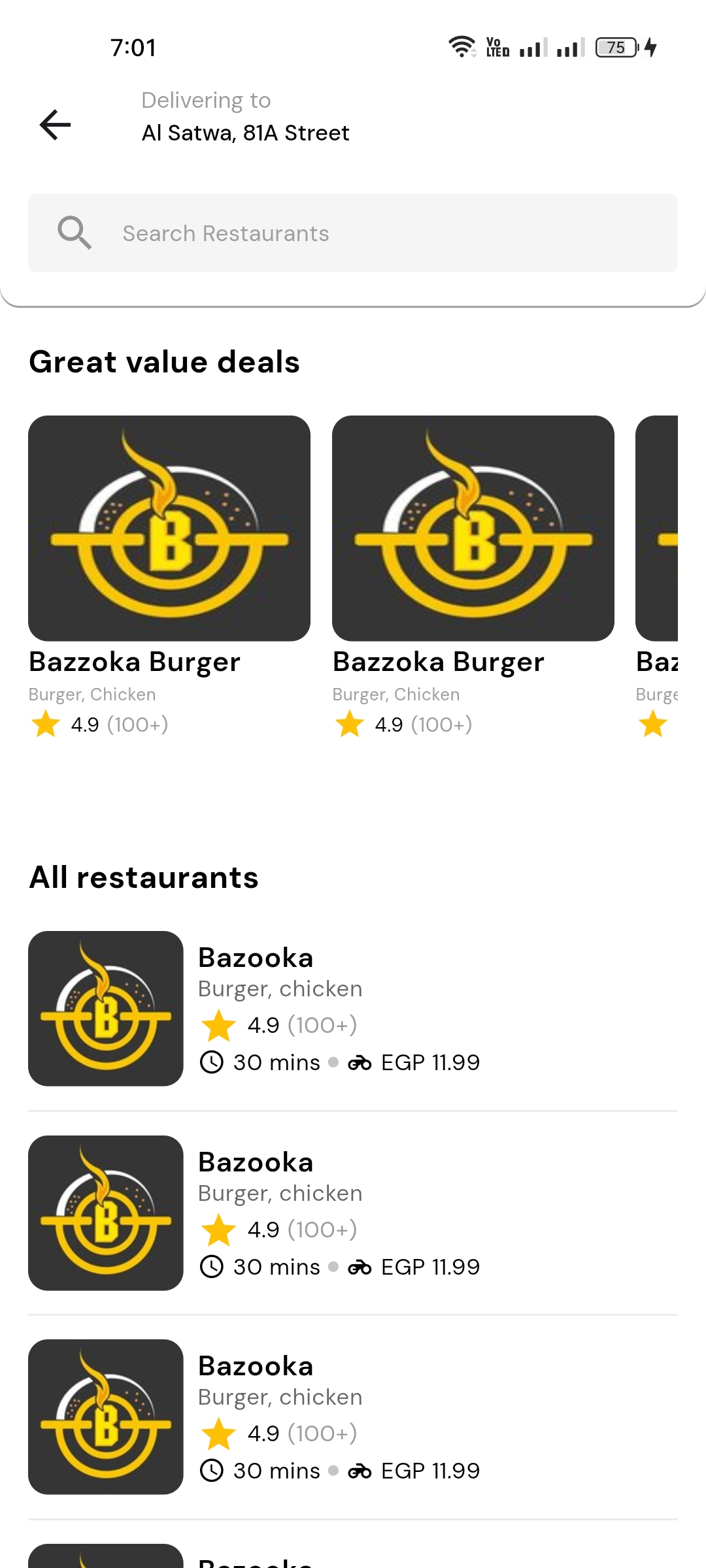Open the first Bazooka restaurant in All restaurants
Screen dimensions: 706x1568
pyautogui.click(x=353, y=1009)
